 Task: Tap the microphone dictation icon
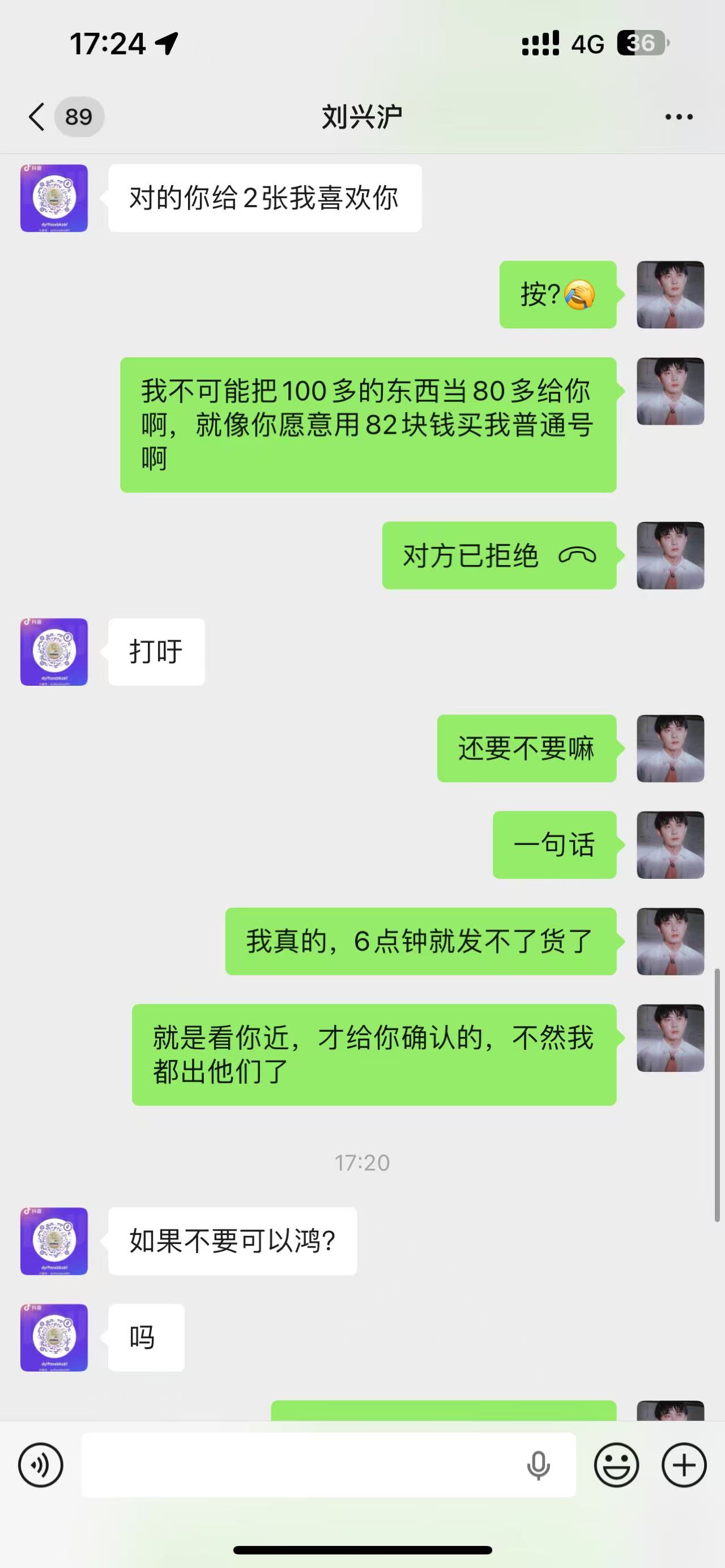[x=538, y=1464]
